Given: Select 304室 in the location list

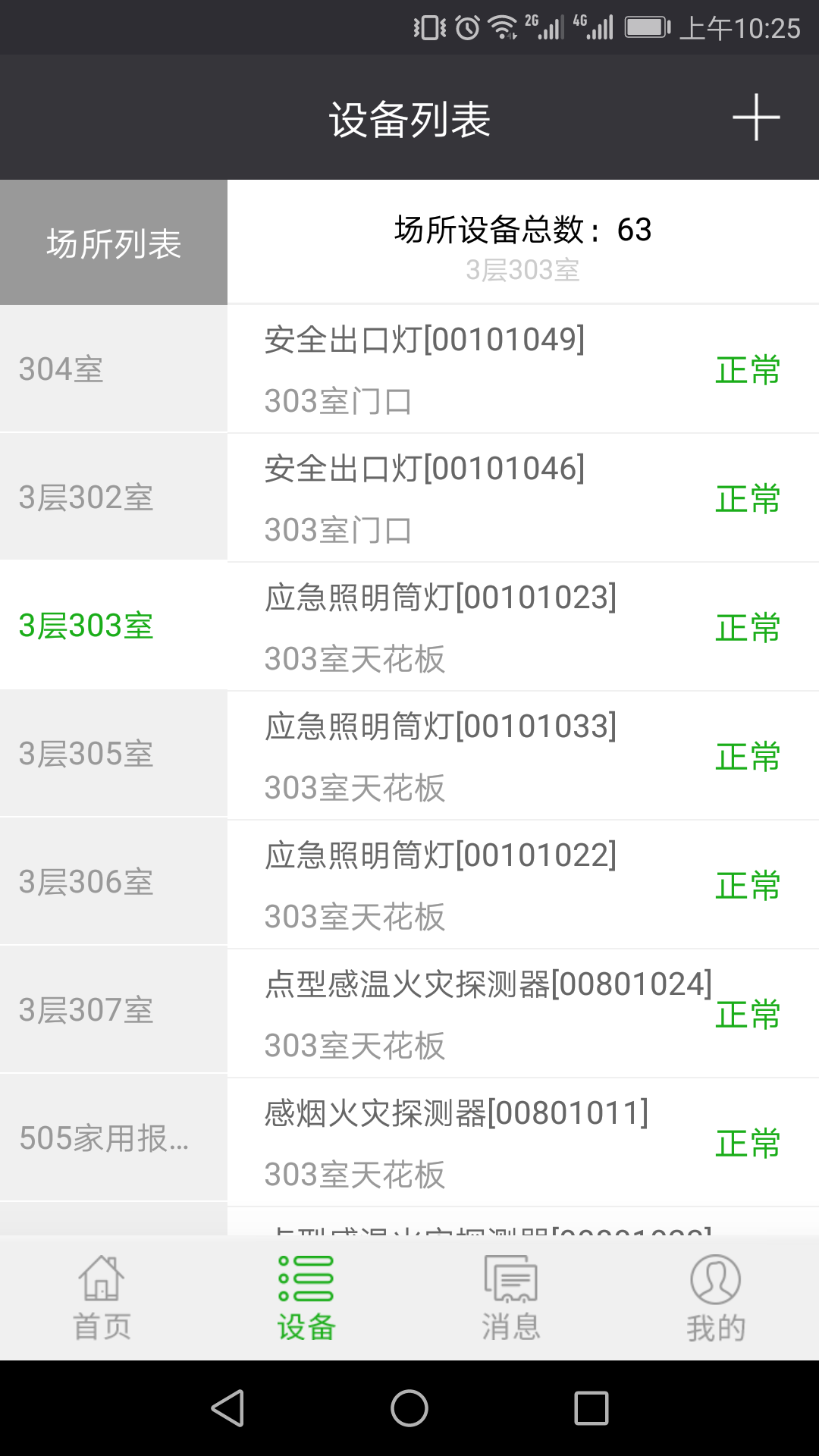Looking at the screenshot, I should coord(114,369).
